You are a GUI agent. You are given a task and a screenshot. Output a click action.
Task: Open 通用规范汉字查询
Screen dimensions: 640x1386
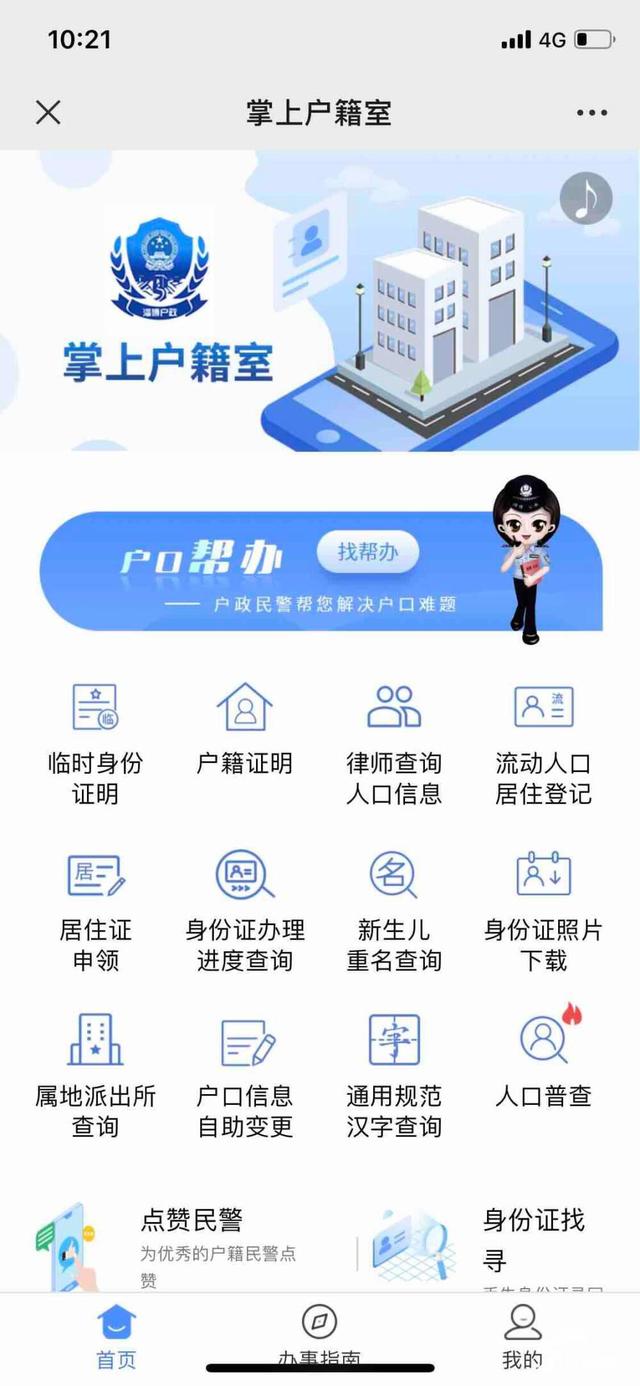point(394,1074)
